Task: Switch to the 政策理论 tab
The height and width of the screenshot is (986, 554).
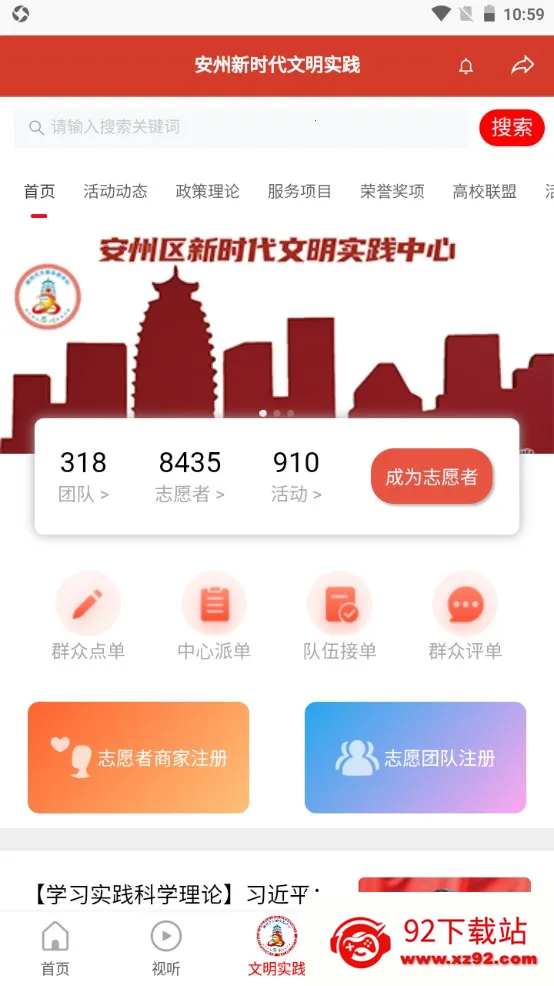Action: (x=208, y=191)
